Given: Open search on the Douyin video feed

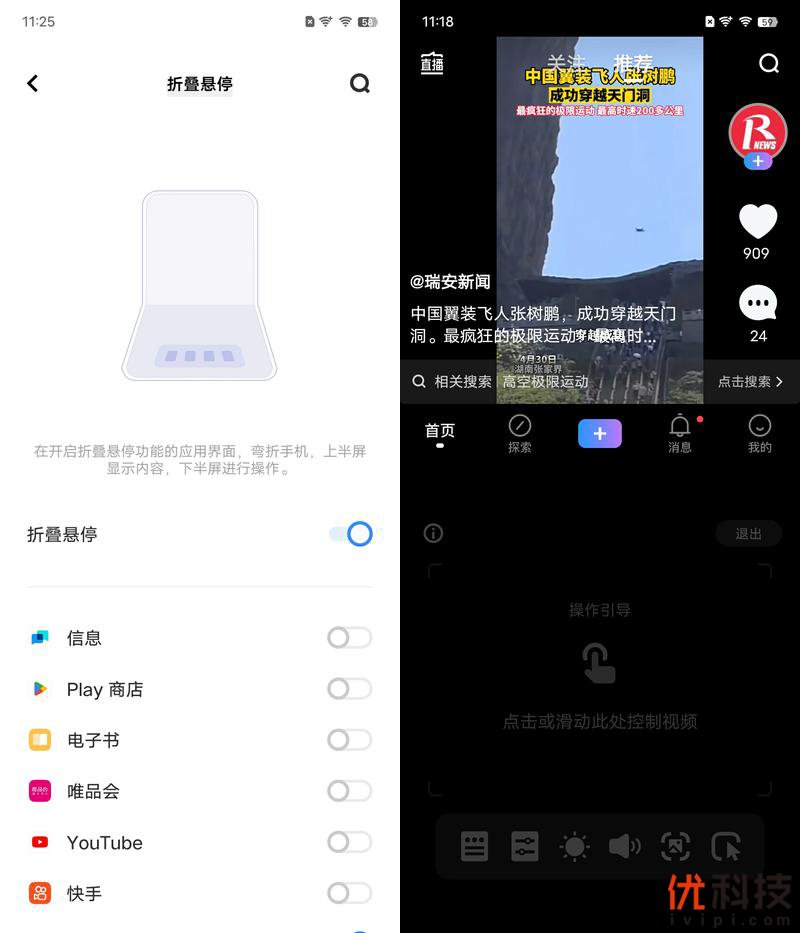Looking at the screenshot, I should (769, 63).
